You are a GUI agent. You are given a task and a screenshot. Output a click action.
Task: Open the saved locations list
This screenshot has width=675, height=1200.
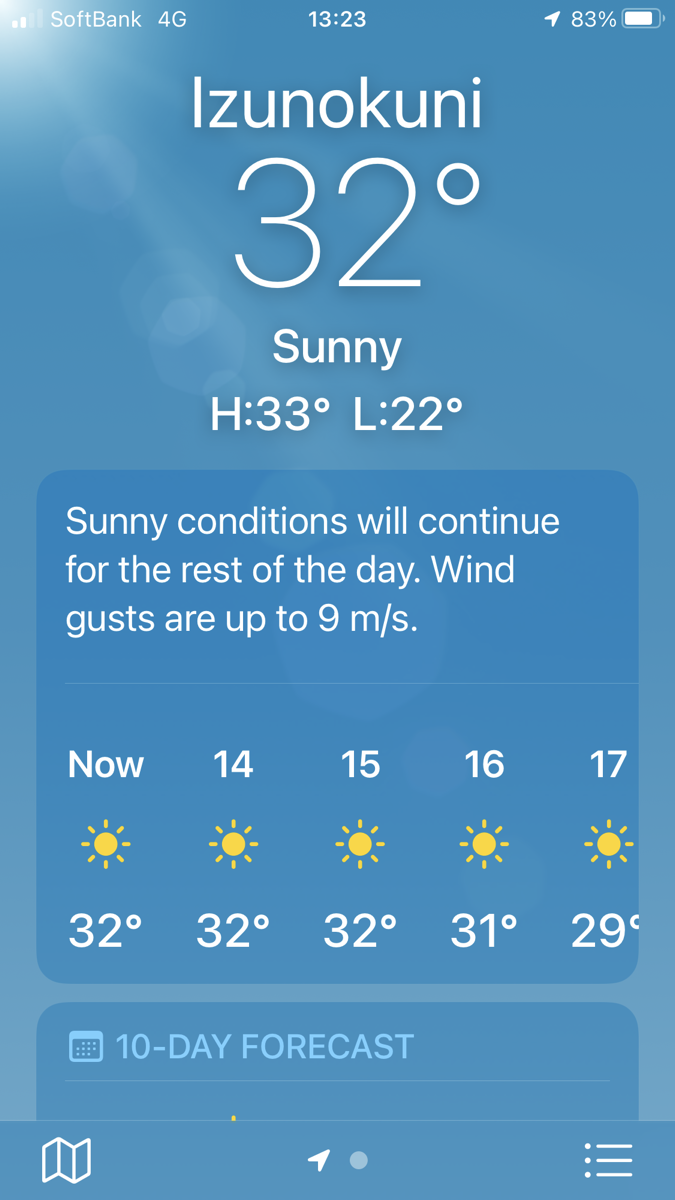click(608, 1161)
